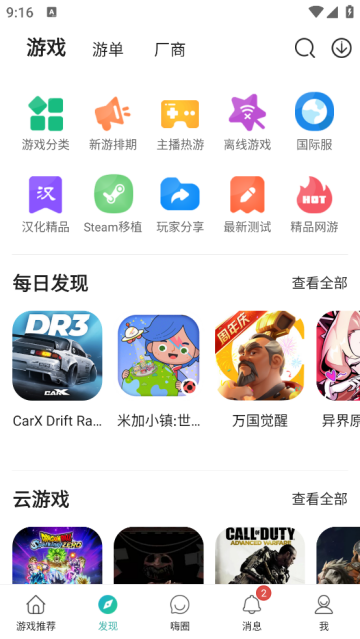Open 离线游戏 shortcut
This screenshot has height=639, width=360.
tap(247, 122)
